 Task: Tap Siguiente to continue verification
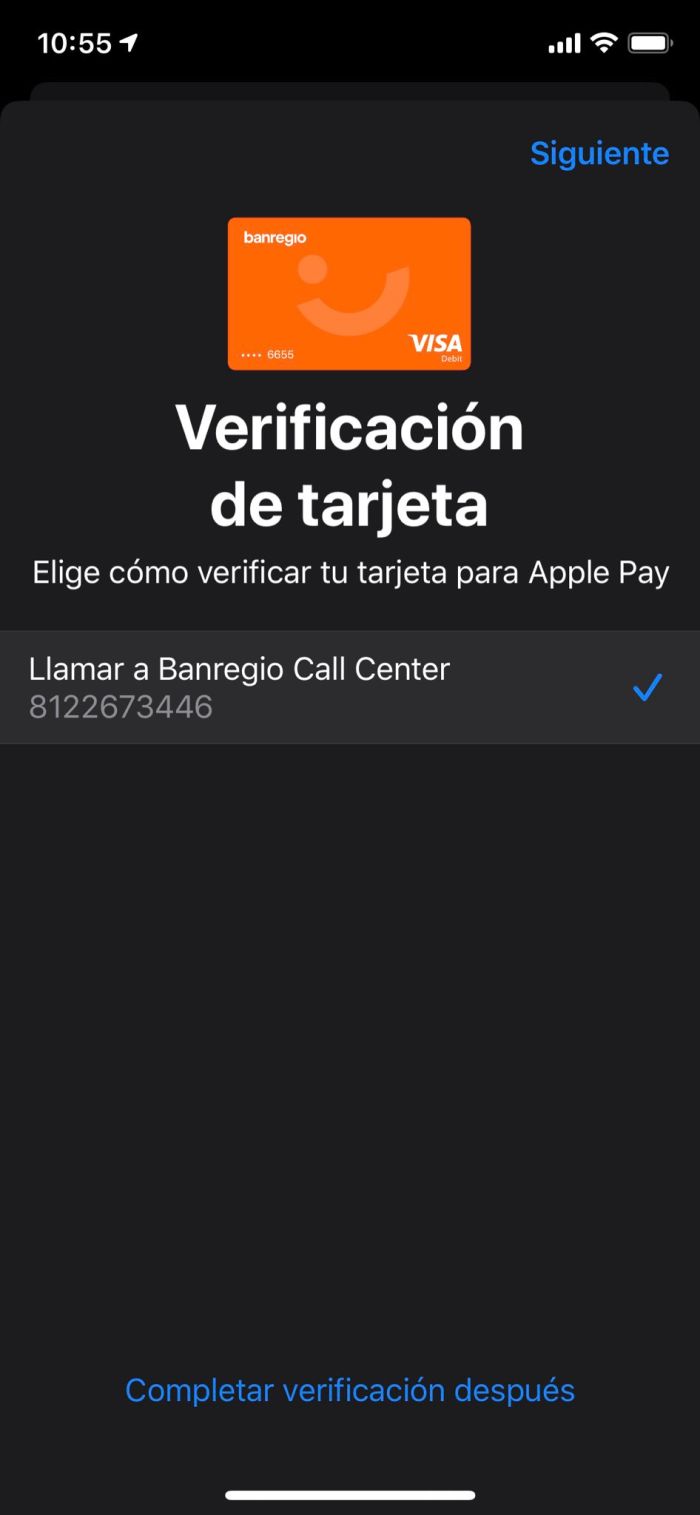pyautogui.click(x=598, y=153)
